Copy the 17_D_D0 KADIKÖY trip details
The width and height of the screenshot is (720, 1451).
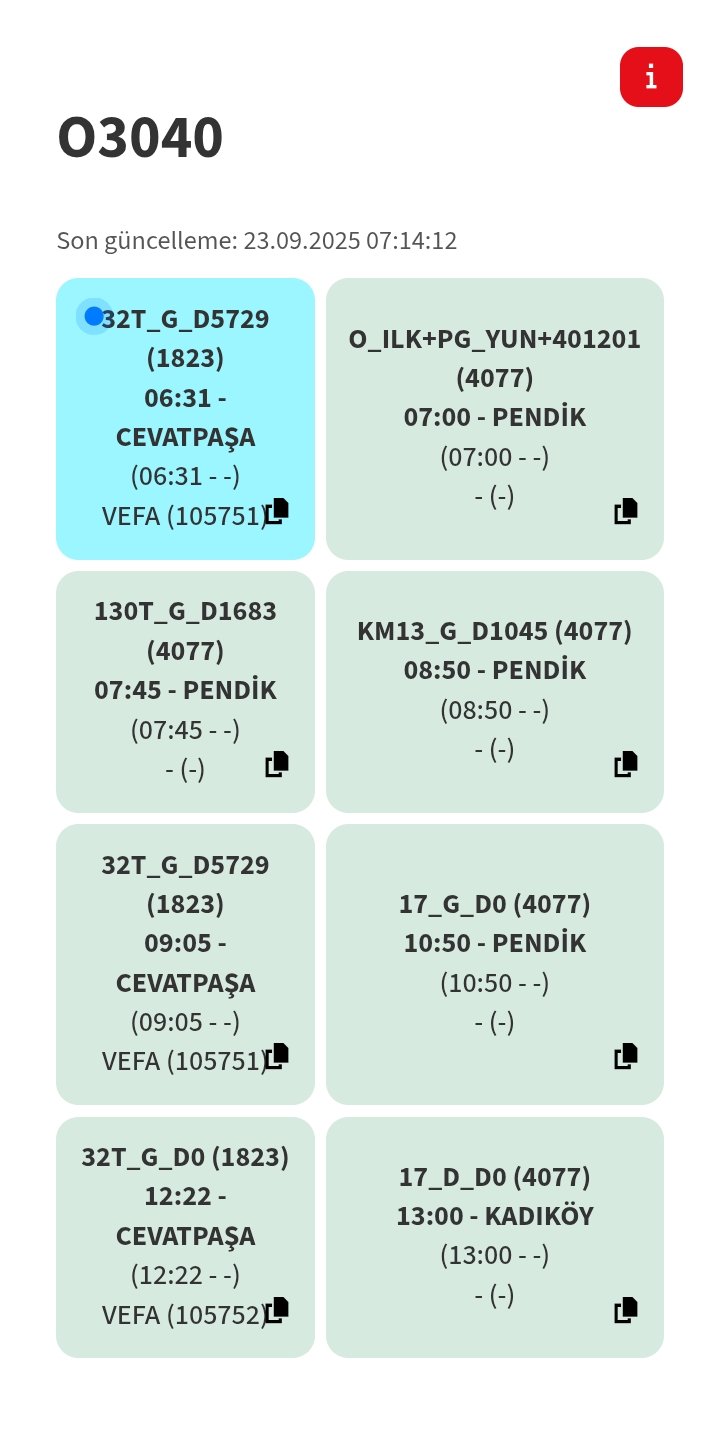click(626, 1310)
